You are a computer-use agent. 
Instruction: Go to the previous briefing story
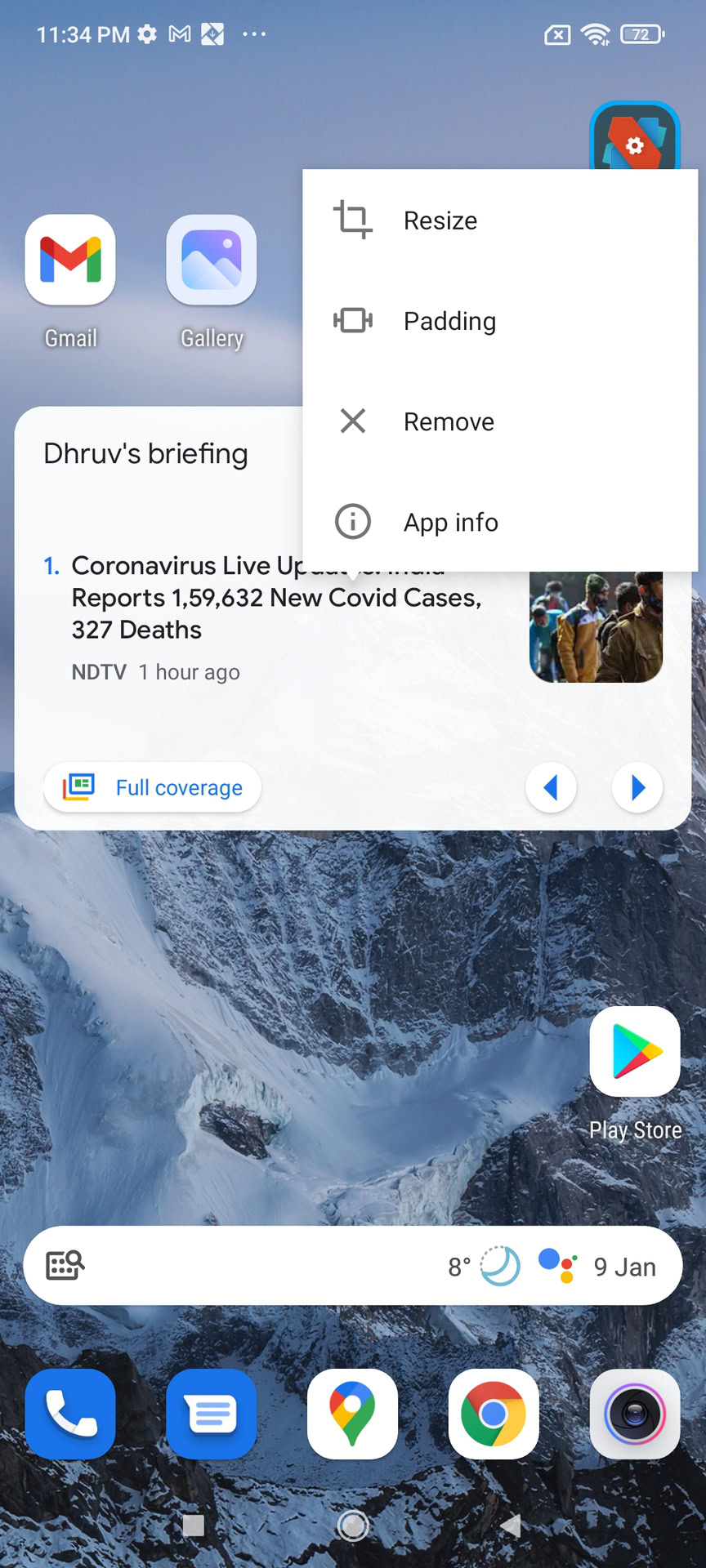pos(552,787)
